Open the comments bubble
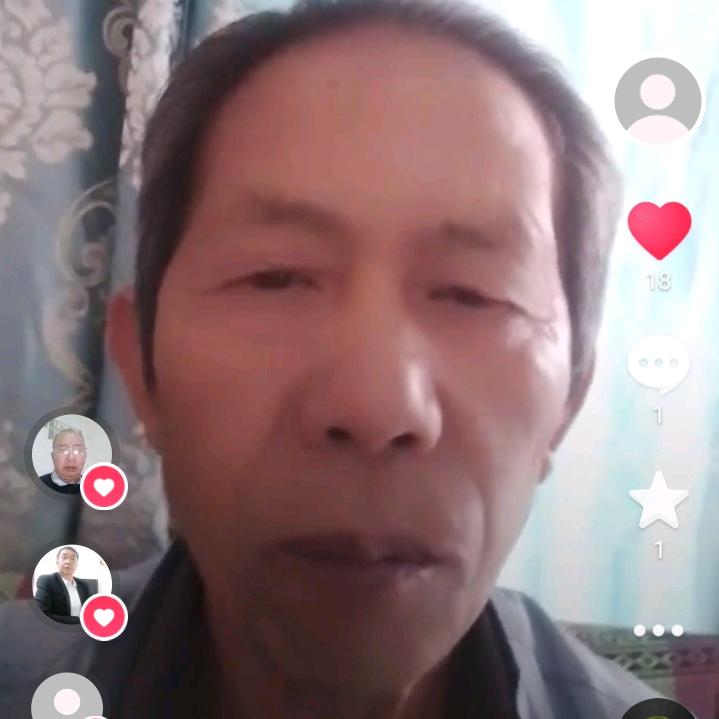 [x=658, y=365]
